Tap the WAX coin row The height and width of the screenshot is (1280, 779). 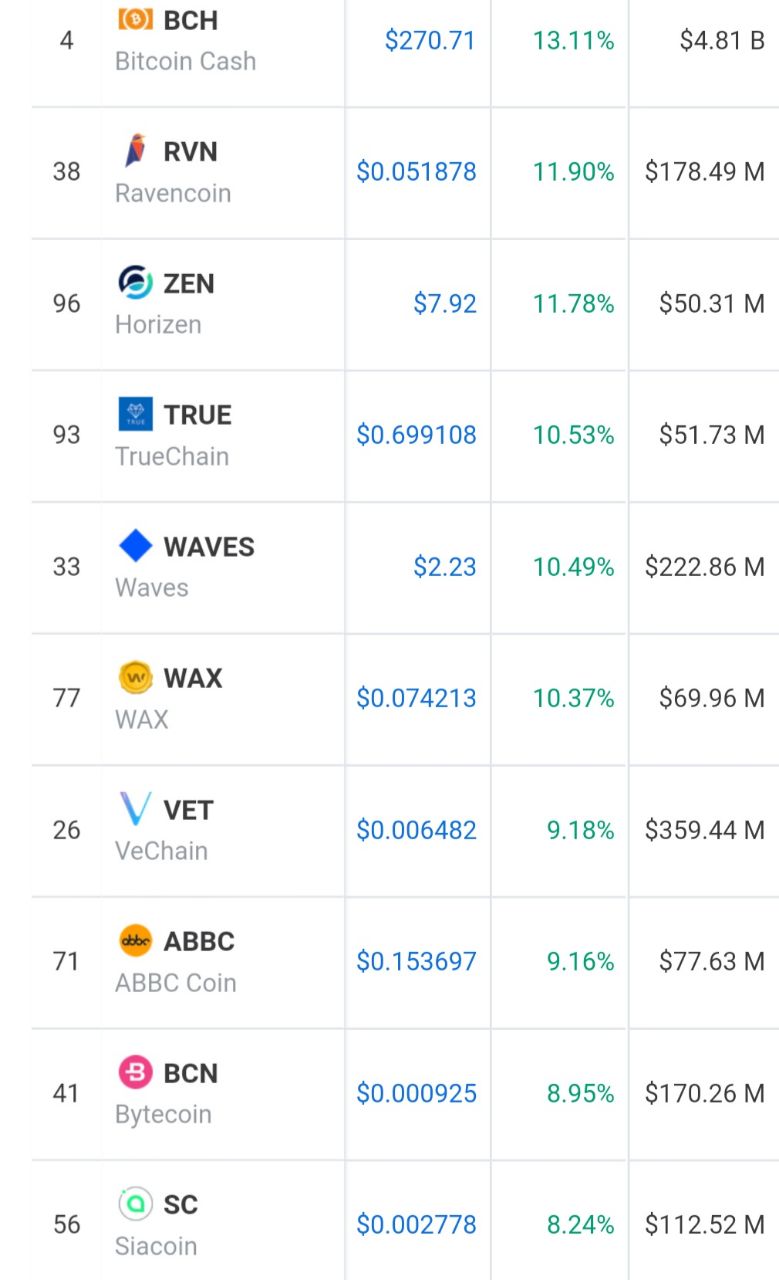(x=405, y=699)
